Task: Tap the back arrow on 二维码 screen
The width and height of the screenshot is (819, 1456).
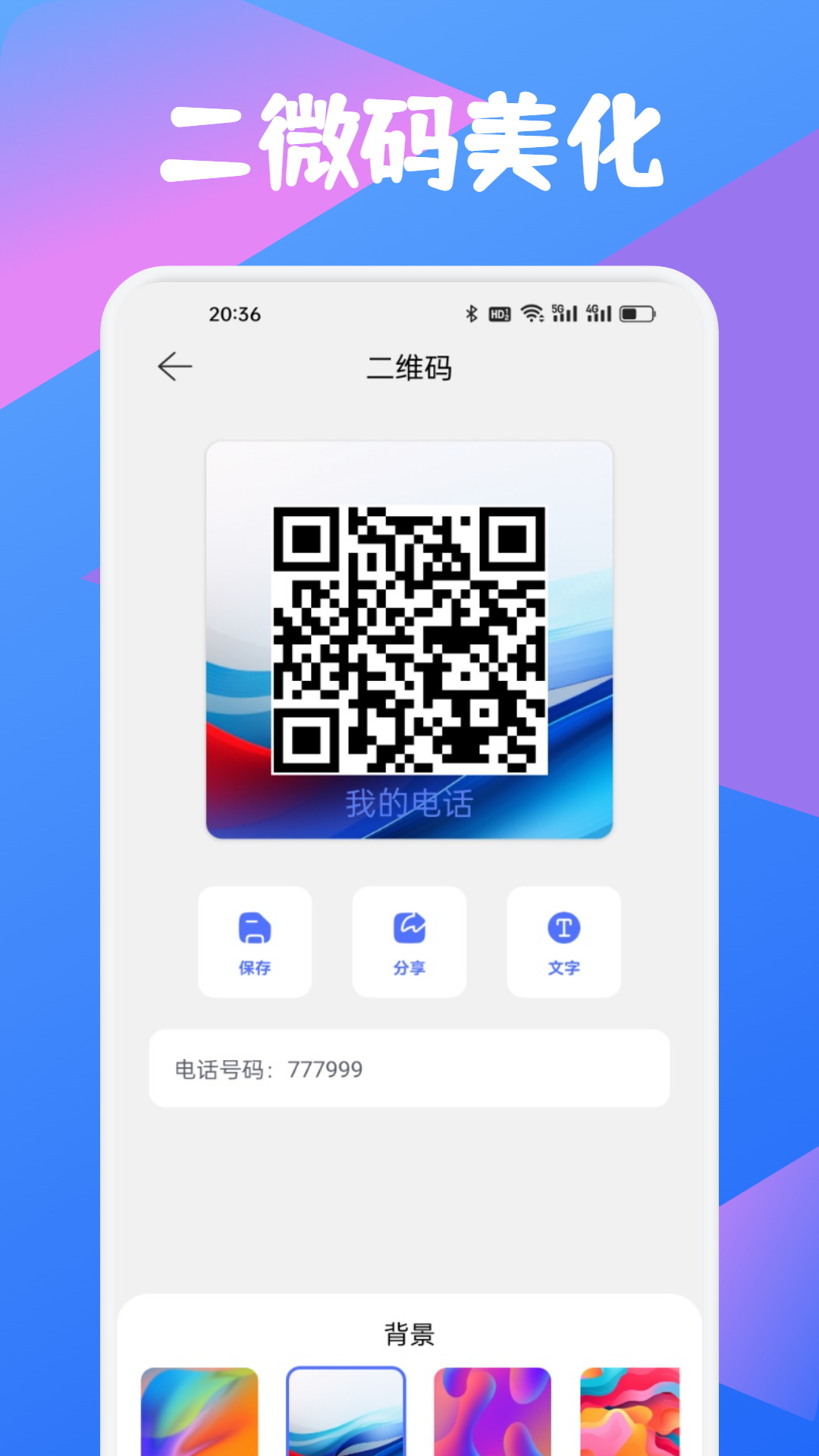Action: (x=176, y=365)
